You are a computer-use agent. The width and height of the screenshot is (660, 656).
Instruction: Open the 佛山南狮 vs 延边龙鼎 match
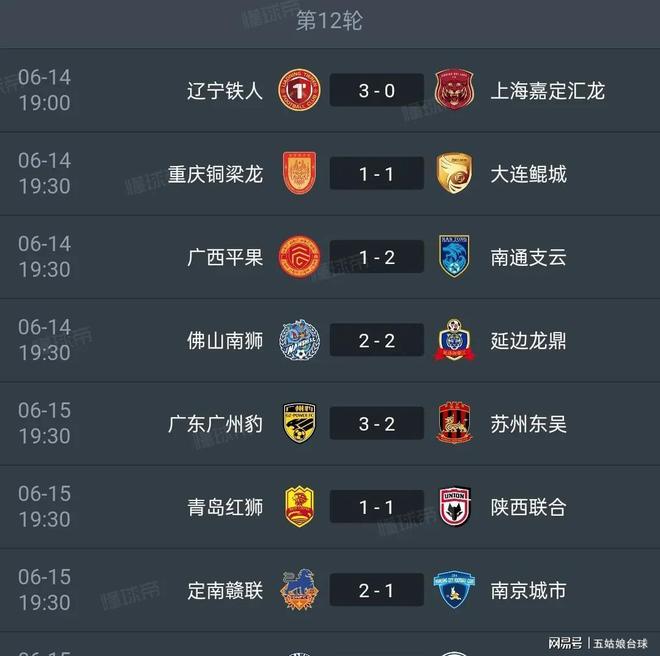point(377,341)
